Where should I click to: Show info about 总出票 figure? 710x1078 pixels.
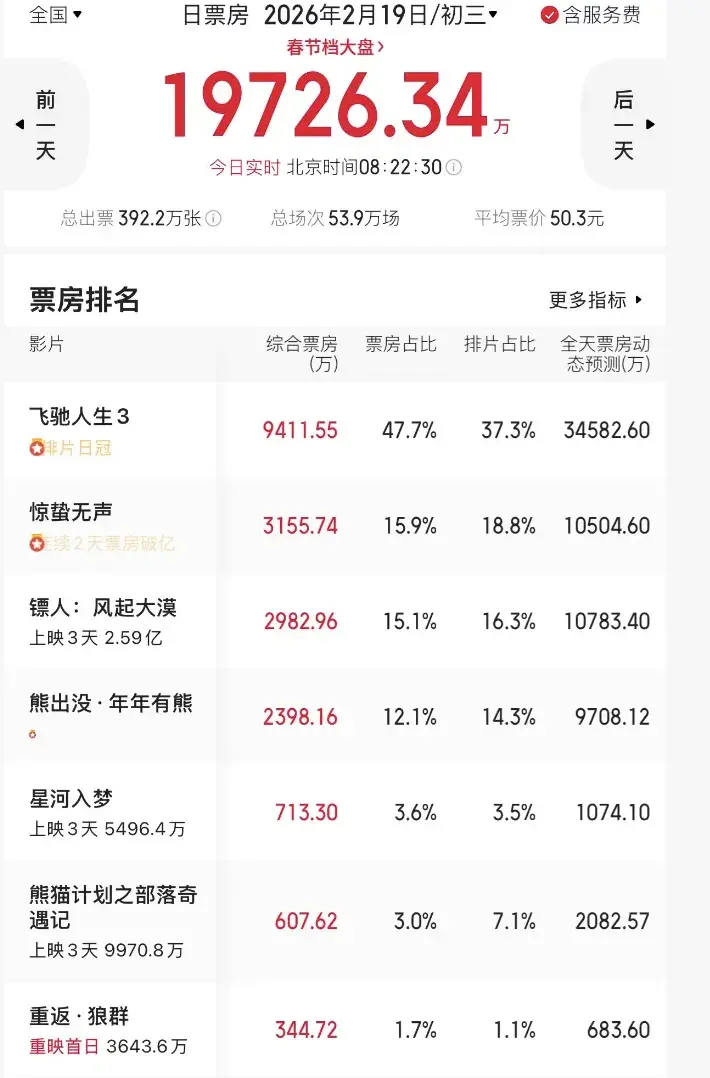214,219
